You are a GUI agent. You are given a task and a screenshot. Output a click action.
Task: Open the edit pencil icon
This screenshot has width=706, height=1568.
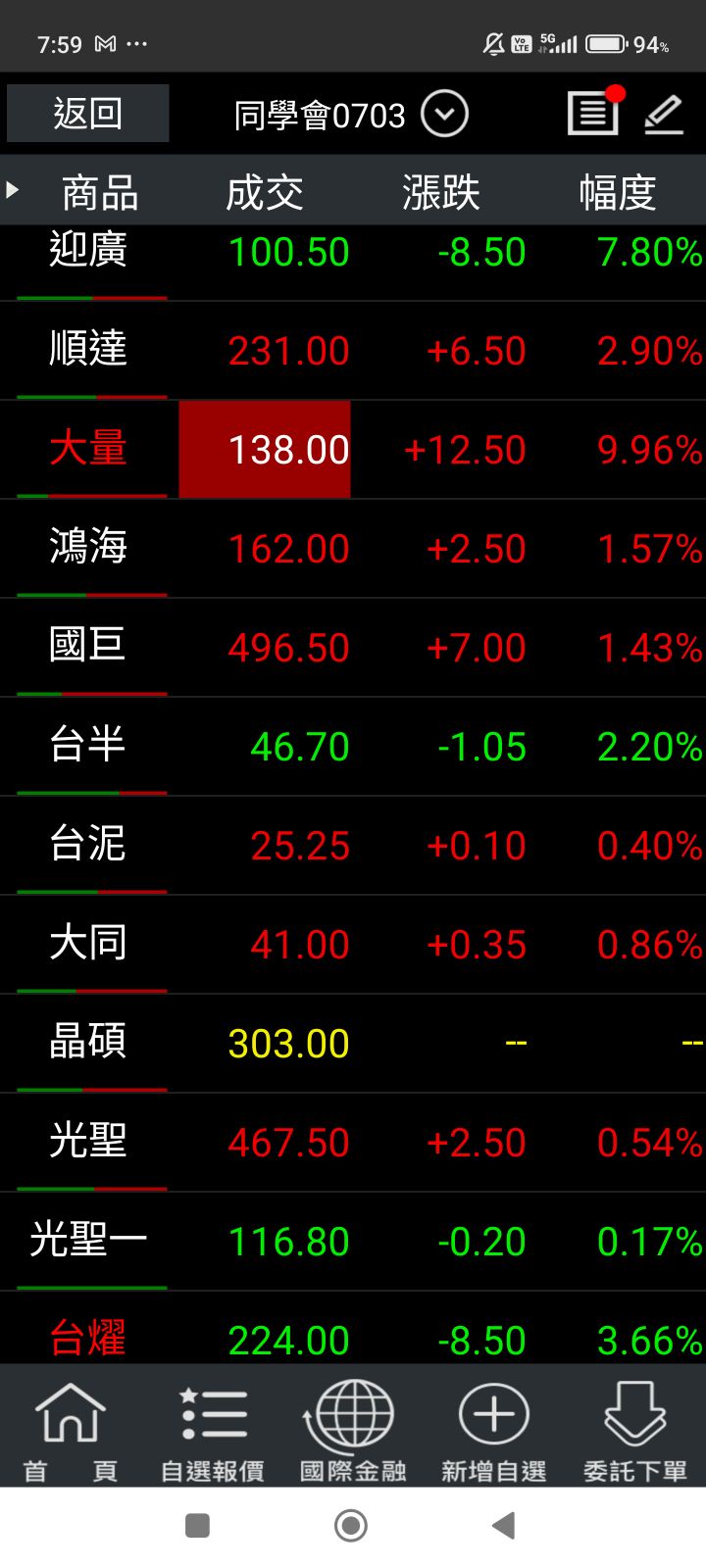[664, 114]
